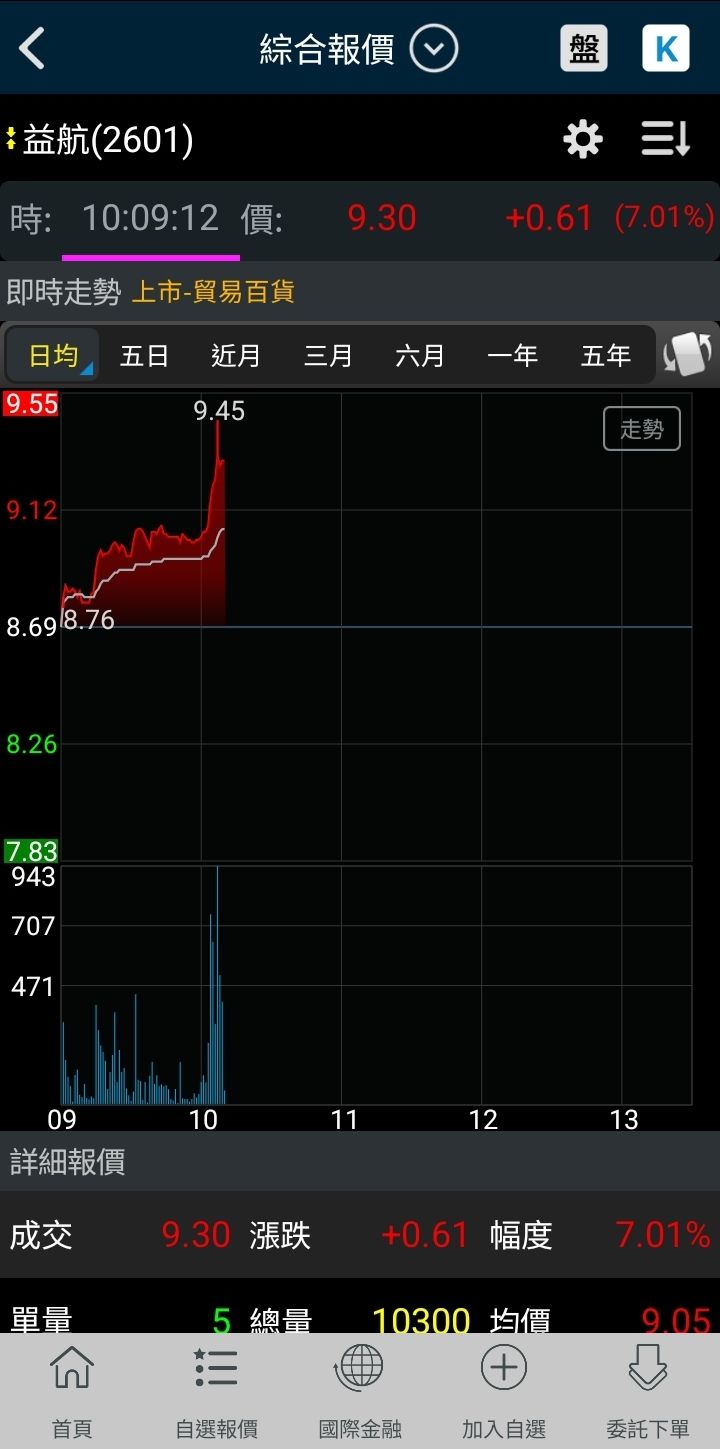Switch to the 五年 chart tab
This screenshot has height=1449, width=720.
click(605, 356)
